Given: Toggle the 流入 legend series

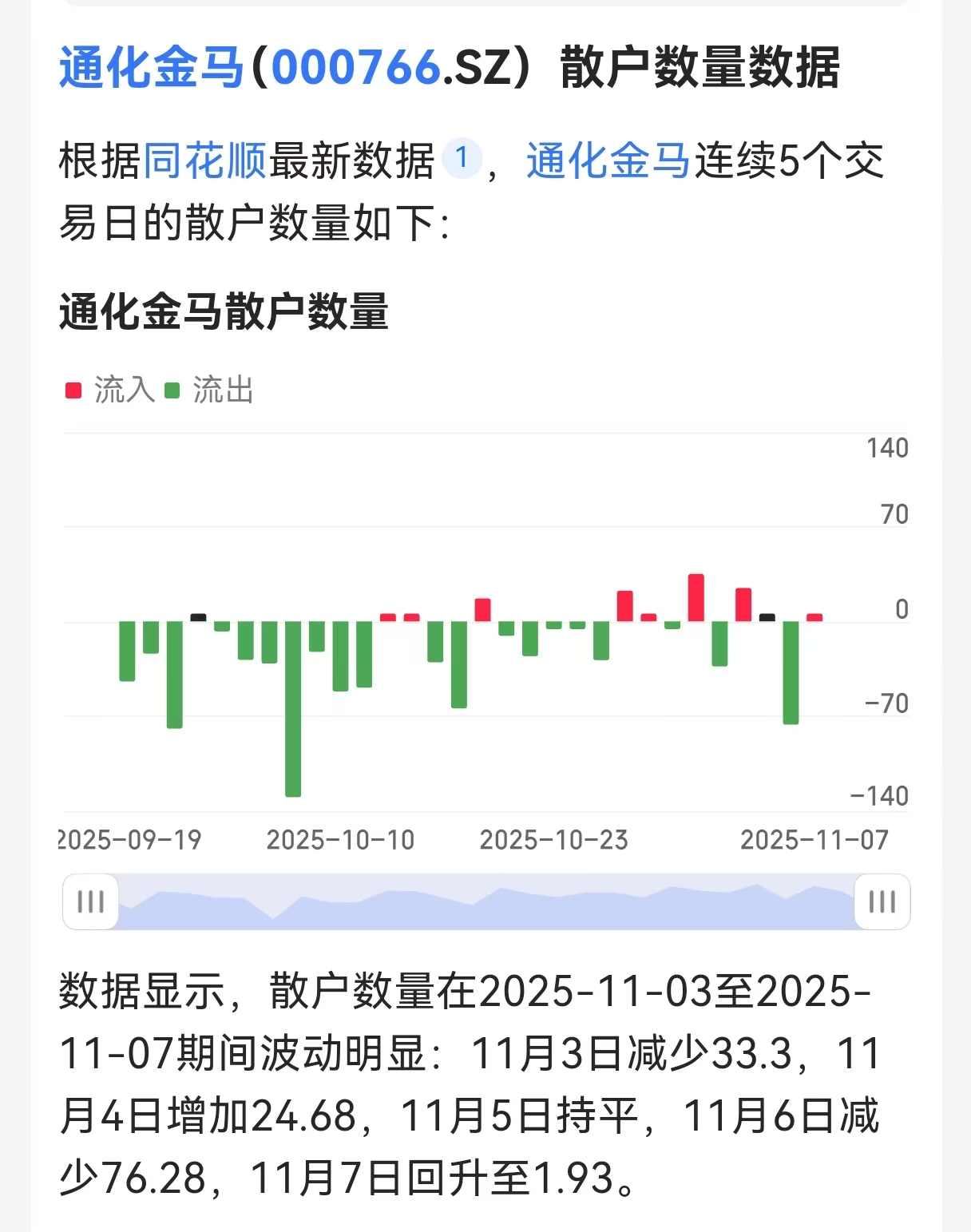Looking at the screenshot, I should [x=110, y=390].
